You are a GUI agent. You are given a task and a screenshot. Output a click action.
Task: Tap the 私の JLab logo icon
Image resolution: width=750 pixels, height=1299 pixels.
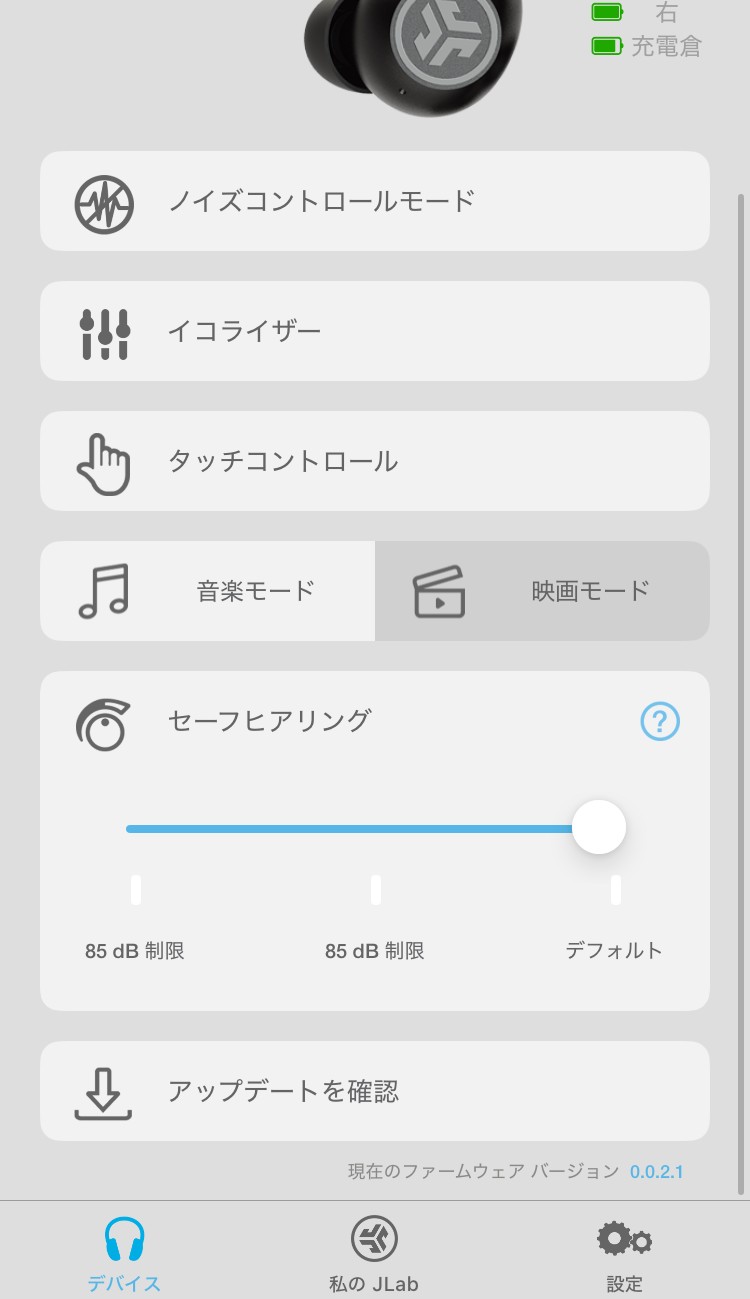click(x=374, y=1237)
